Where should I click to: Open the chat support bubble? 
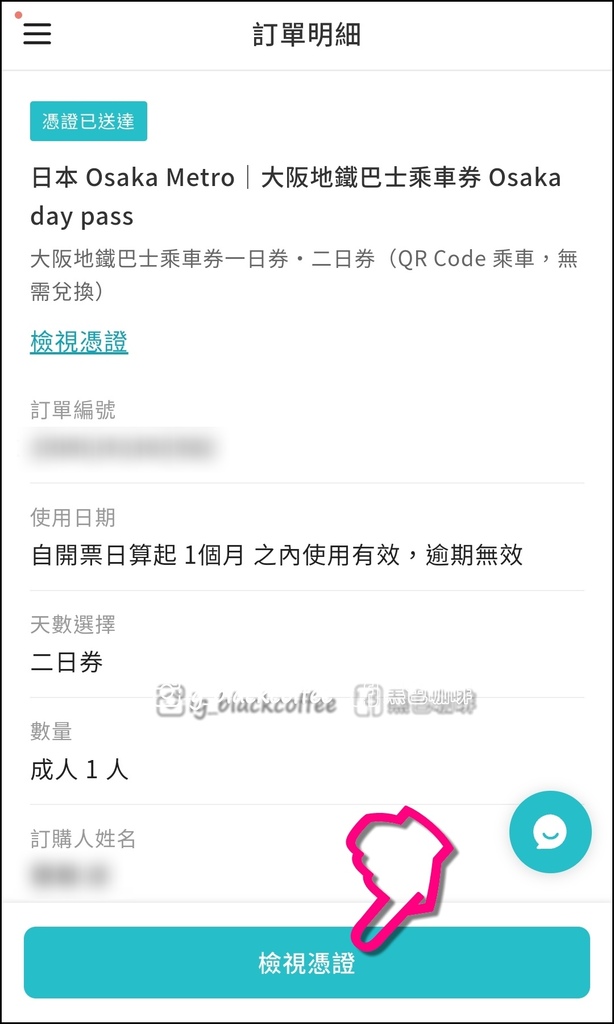pyautogui.click(x=550, y=832)
